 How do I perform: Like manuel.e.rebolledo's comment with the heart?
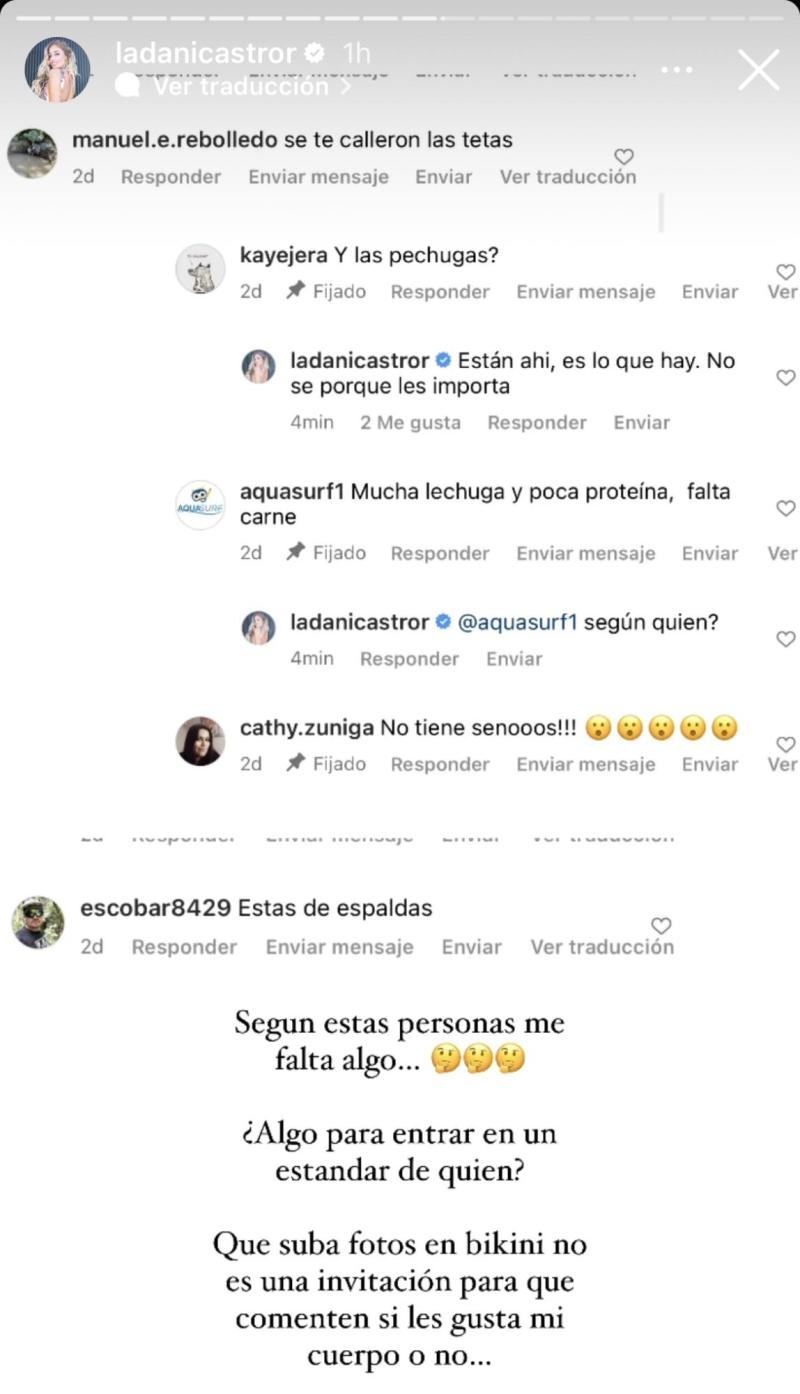[623, 157]
